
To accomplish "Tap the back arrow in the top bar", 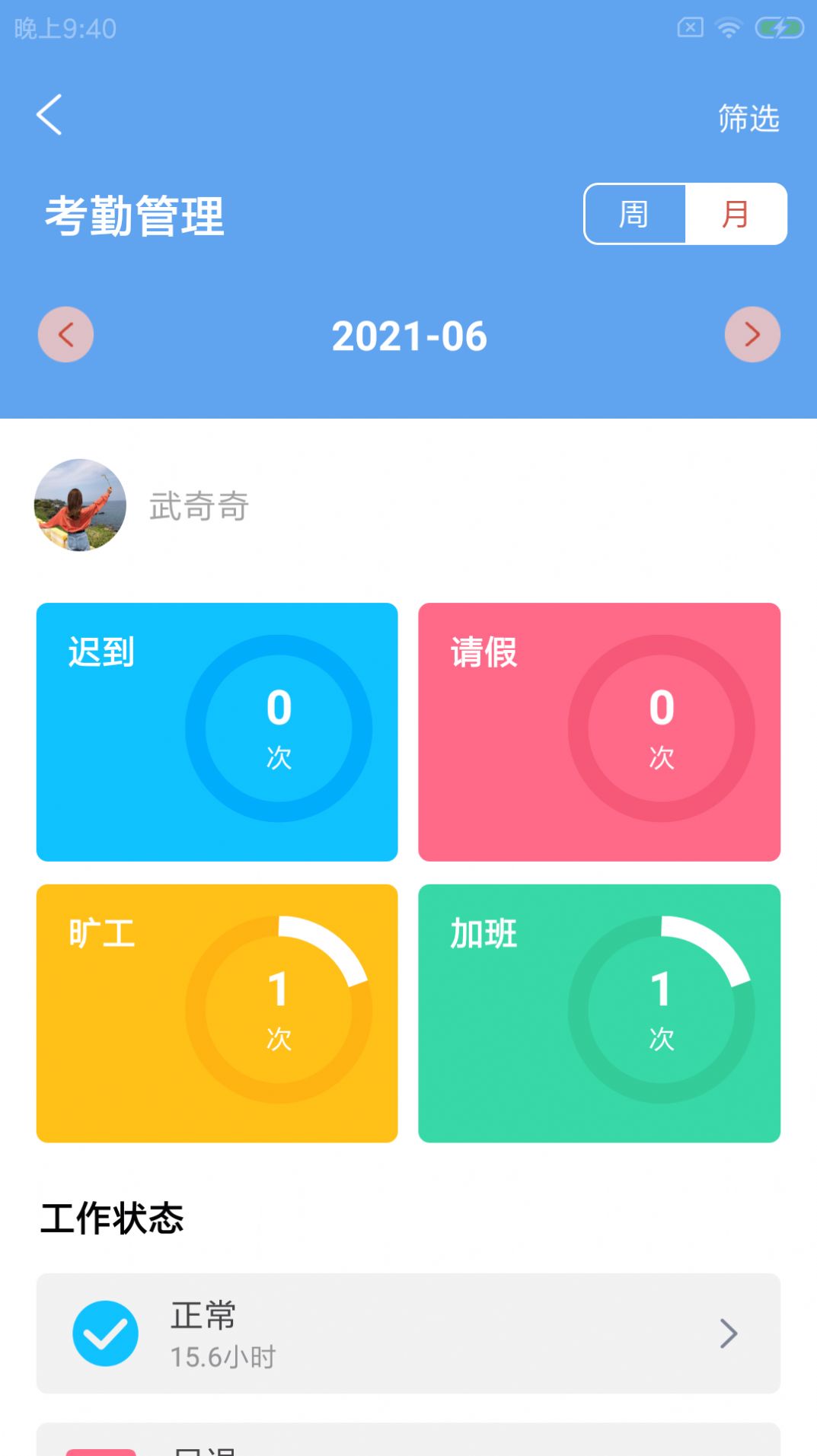I will pos(49,114).
